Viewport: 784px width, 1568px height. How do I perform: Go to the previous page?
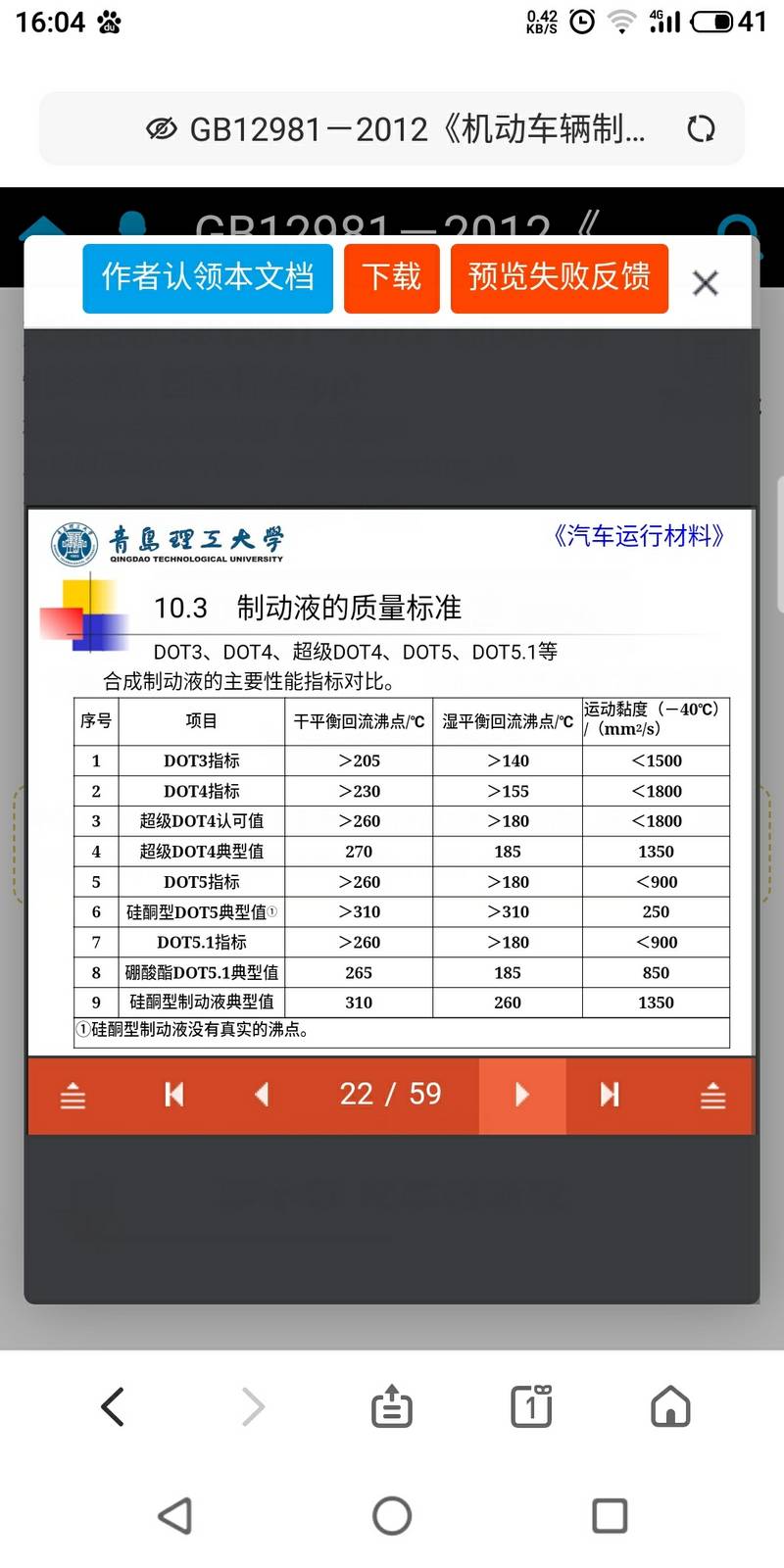pos(261,1095)
